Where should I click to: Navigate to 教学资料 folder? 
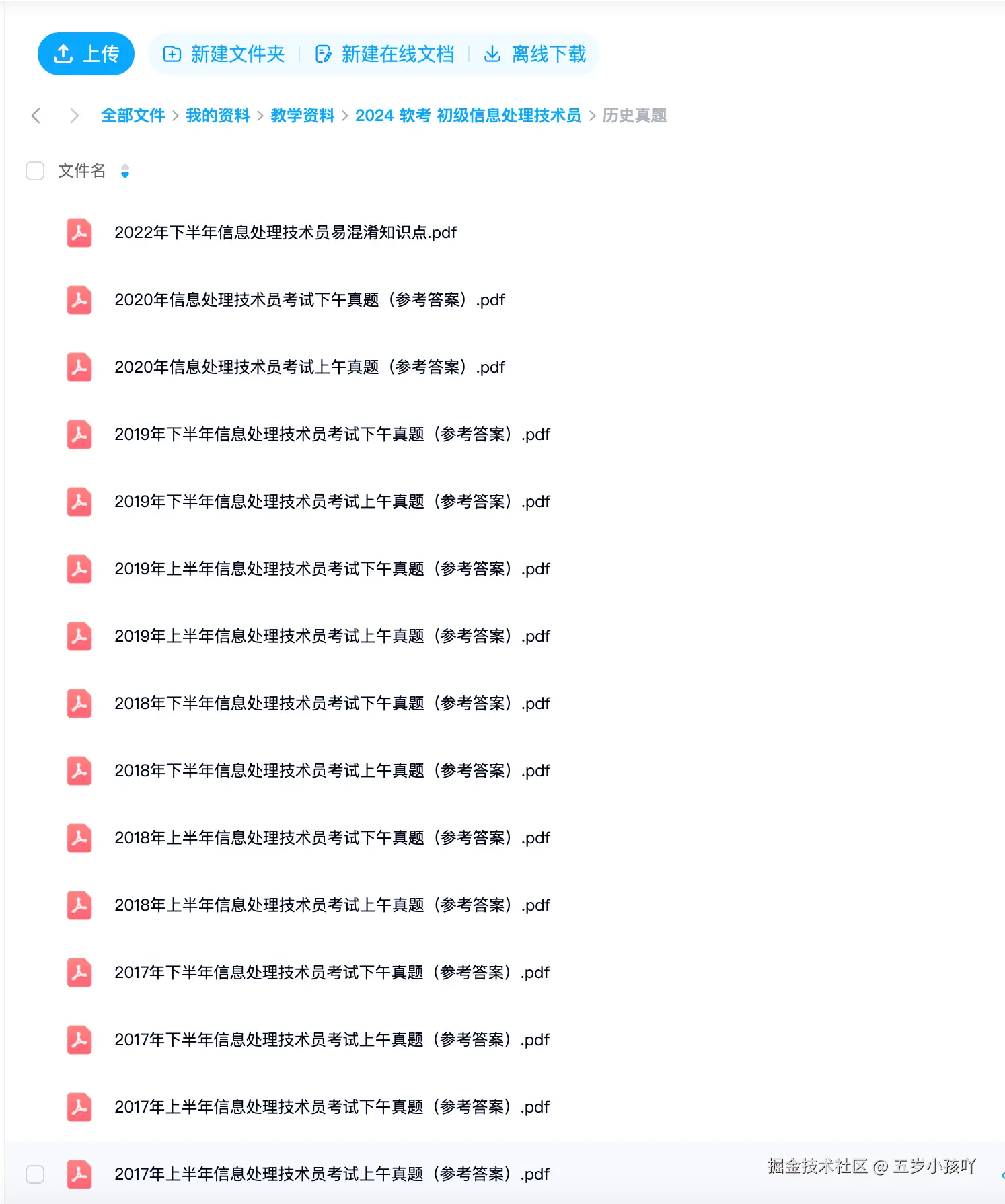(x=302, y=116)
